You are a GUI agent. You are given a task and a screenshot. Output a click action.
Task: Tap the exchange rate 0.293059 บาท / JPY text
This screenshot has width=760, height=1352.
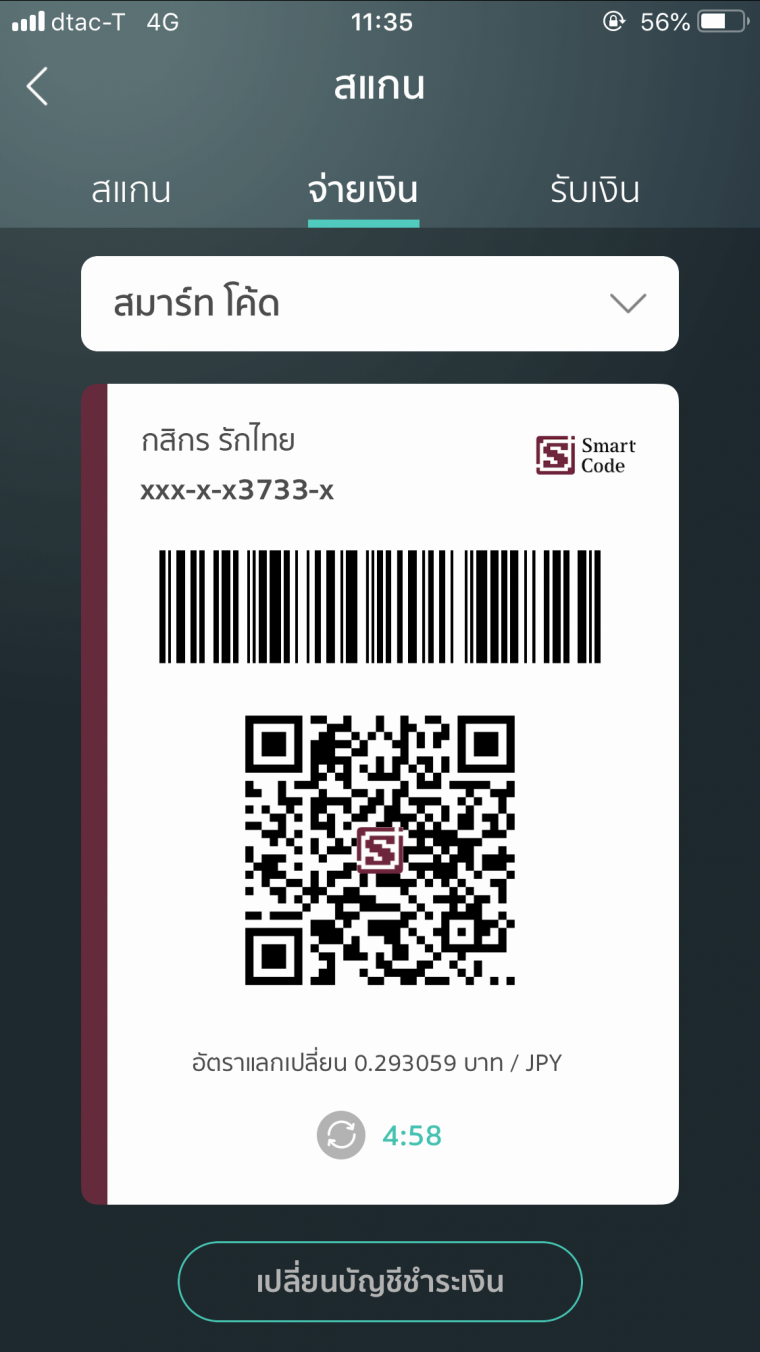380,1063
